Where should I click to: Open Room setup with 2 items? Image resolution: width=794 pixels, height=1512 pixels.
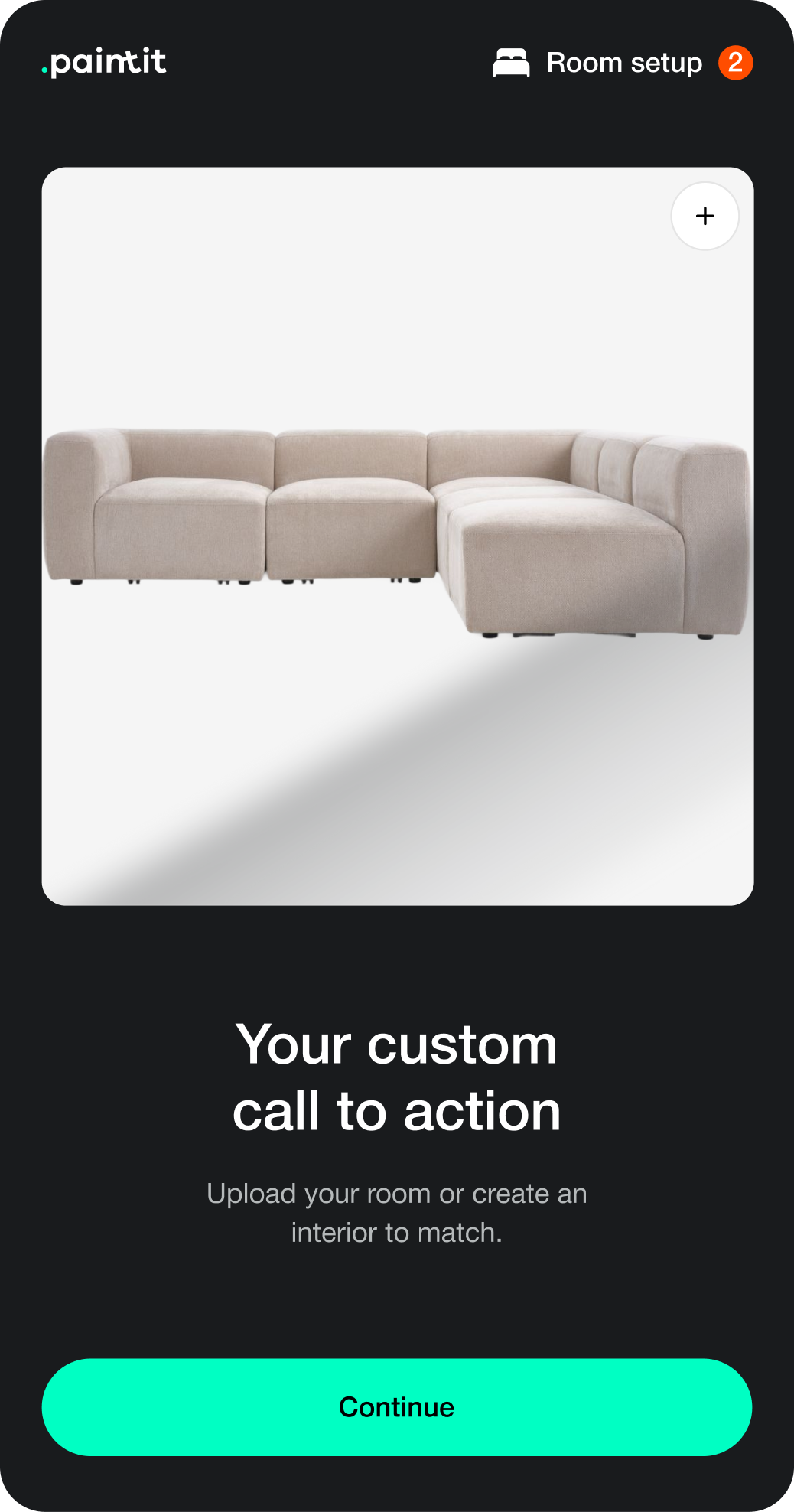point(623,63)
